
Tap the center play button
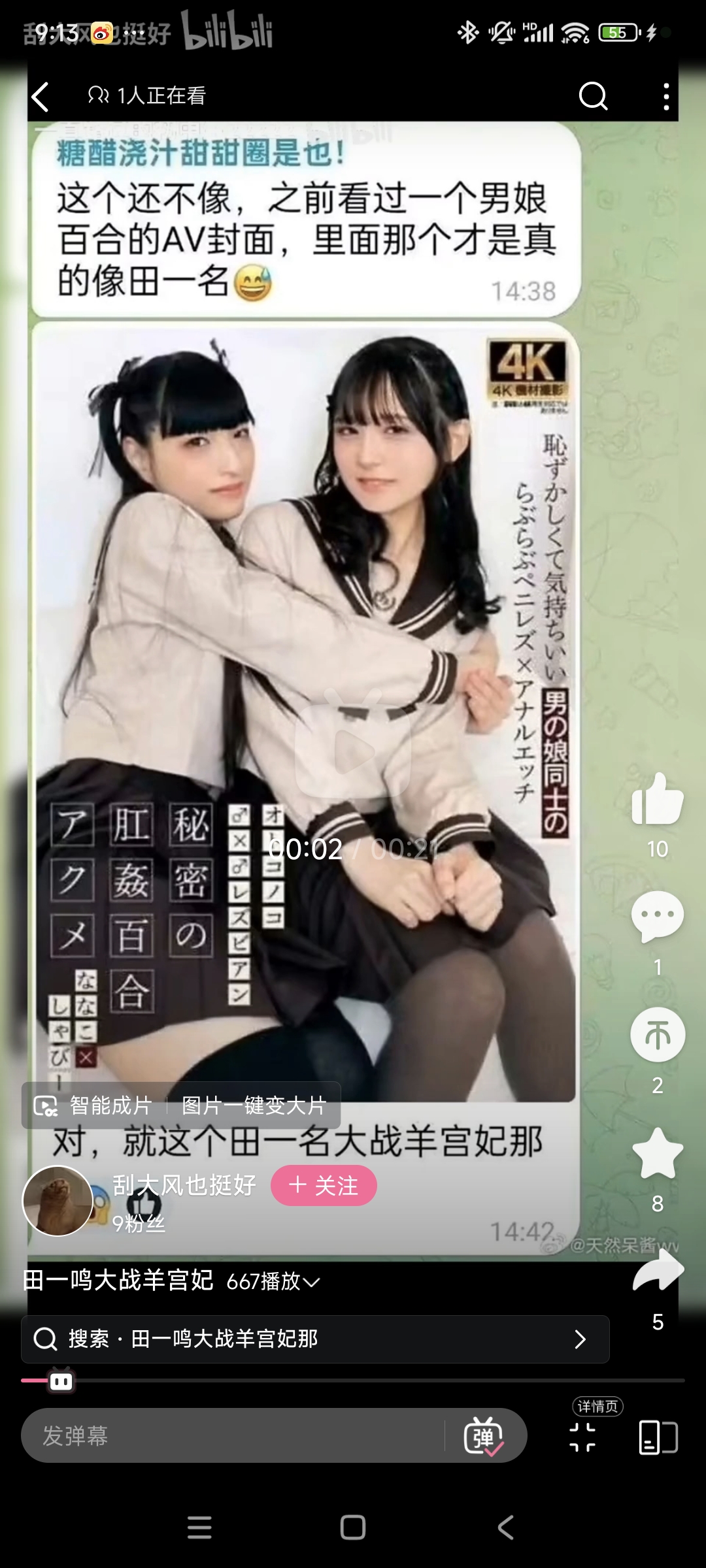(x=353, y=751)
